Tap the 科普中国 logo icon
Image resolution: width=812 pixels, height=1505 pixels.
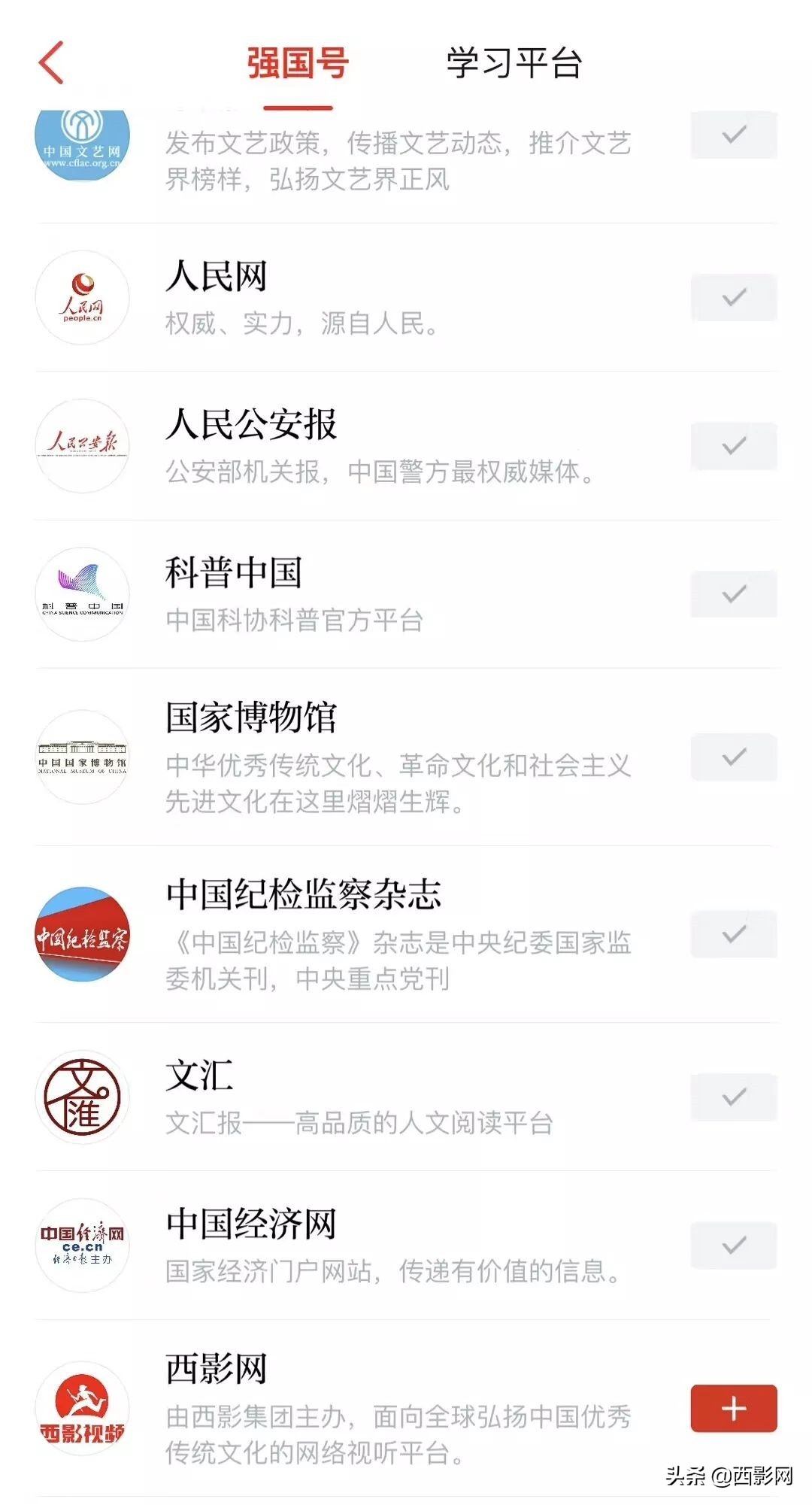pyautogui.click(x=83, y=594)
